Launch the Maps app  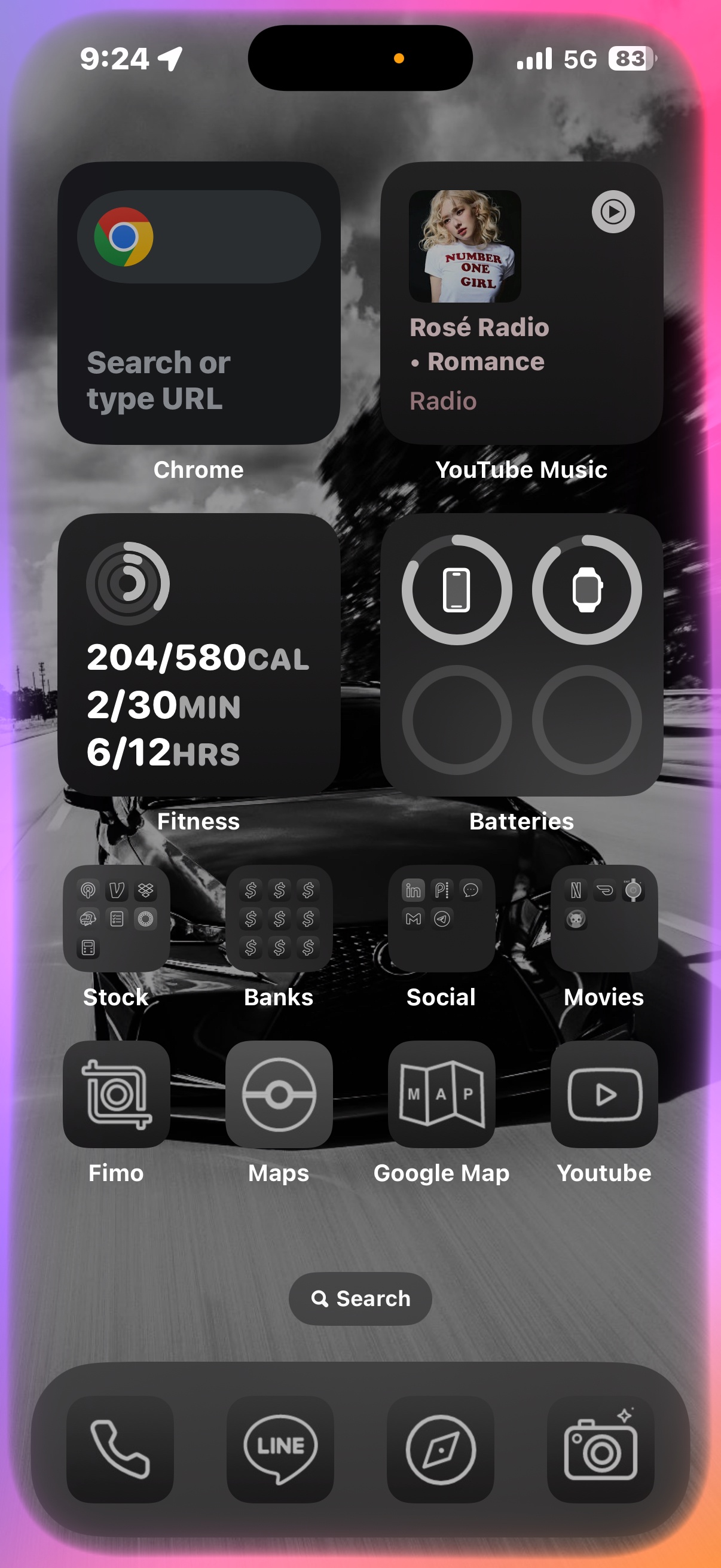tap(279, 1094)
